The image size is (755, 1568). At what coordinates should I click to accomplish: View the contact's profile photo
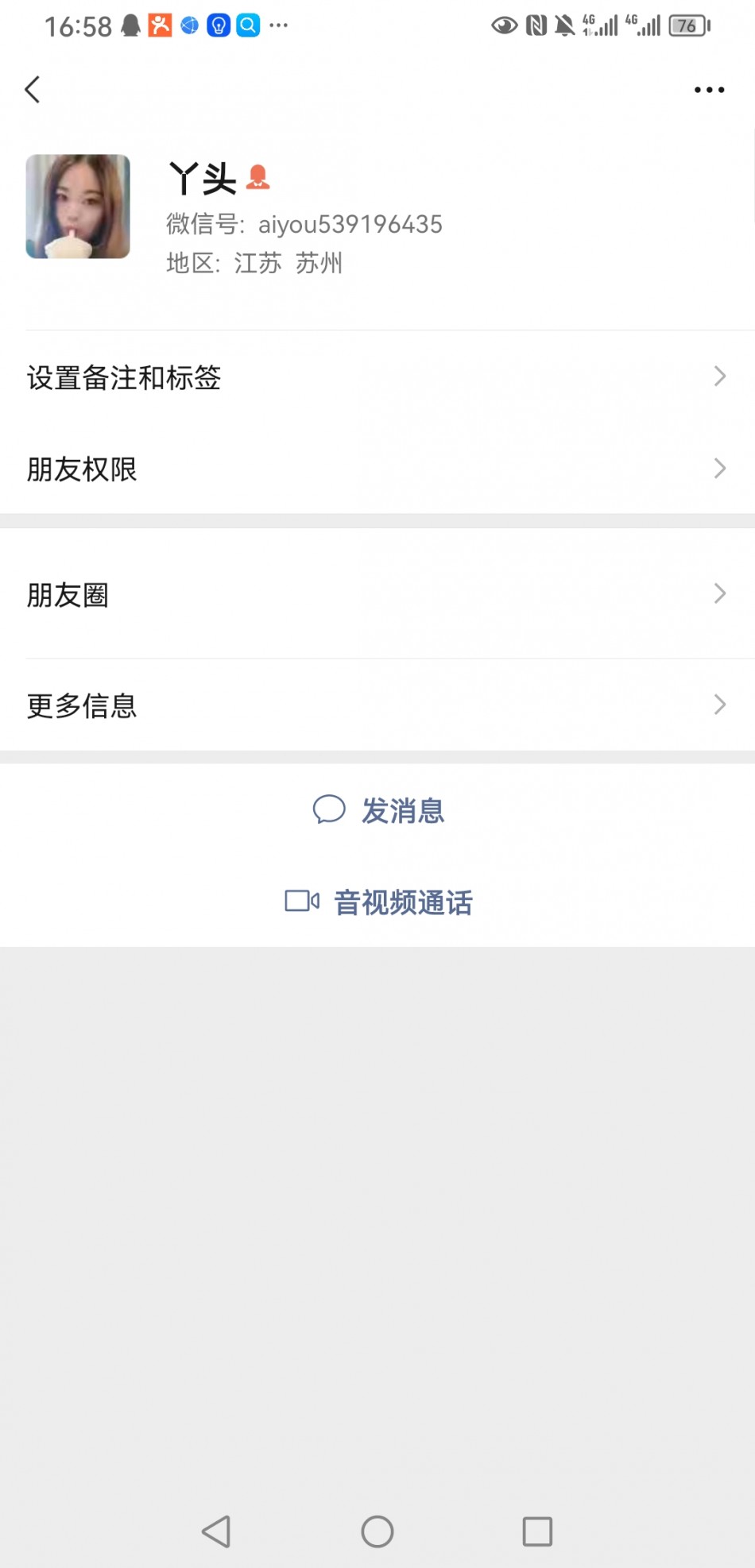78,207
